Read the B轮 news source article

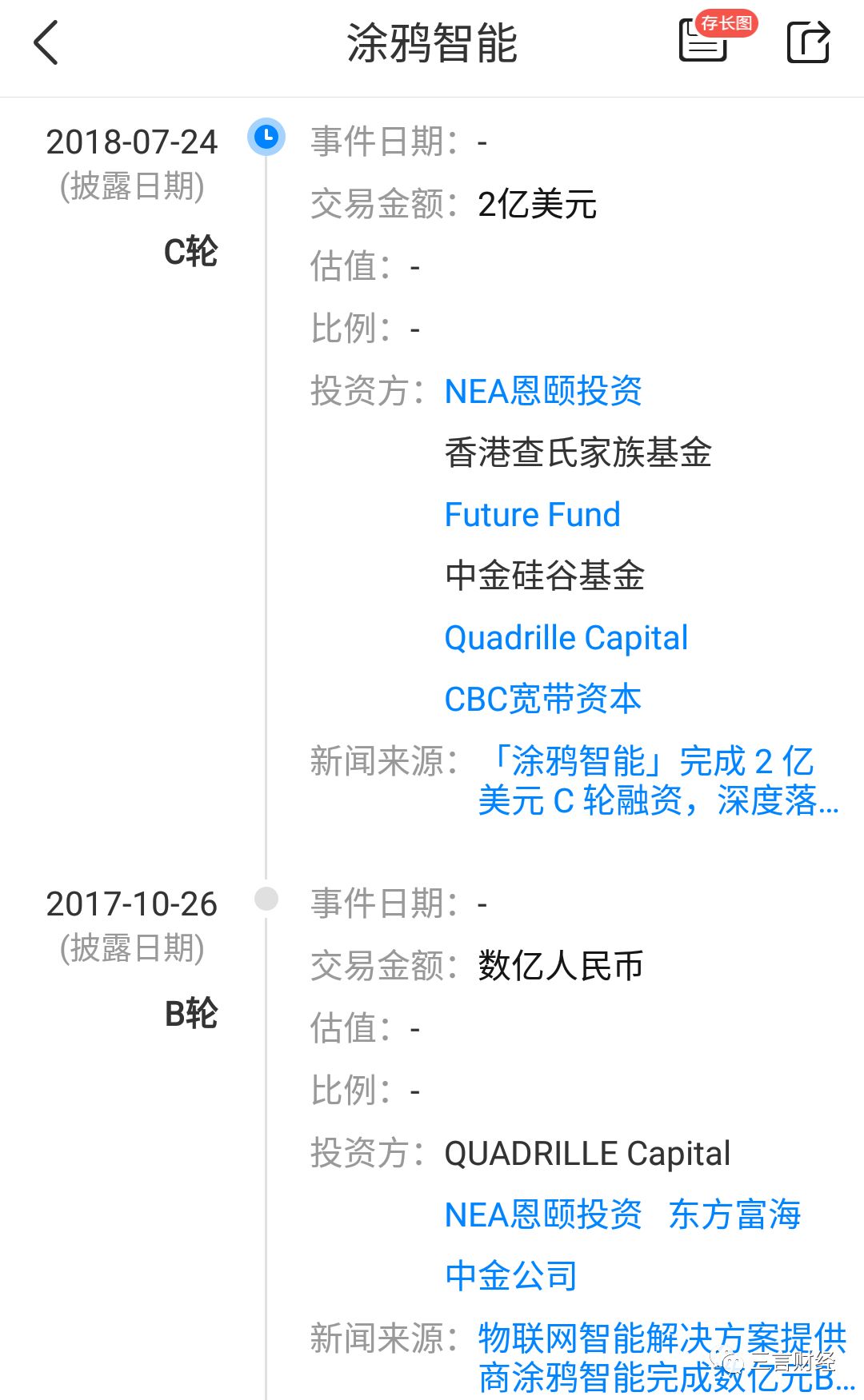click(665, 1358)
